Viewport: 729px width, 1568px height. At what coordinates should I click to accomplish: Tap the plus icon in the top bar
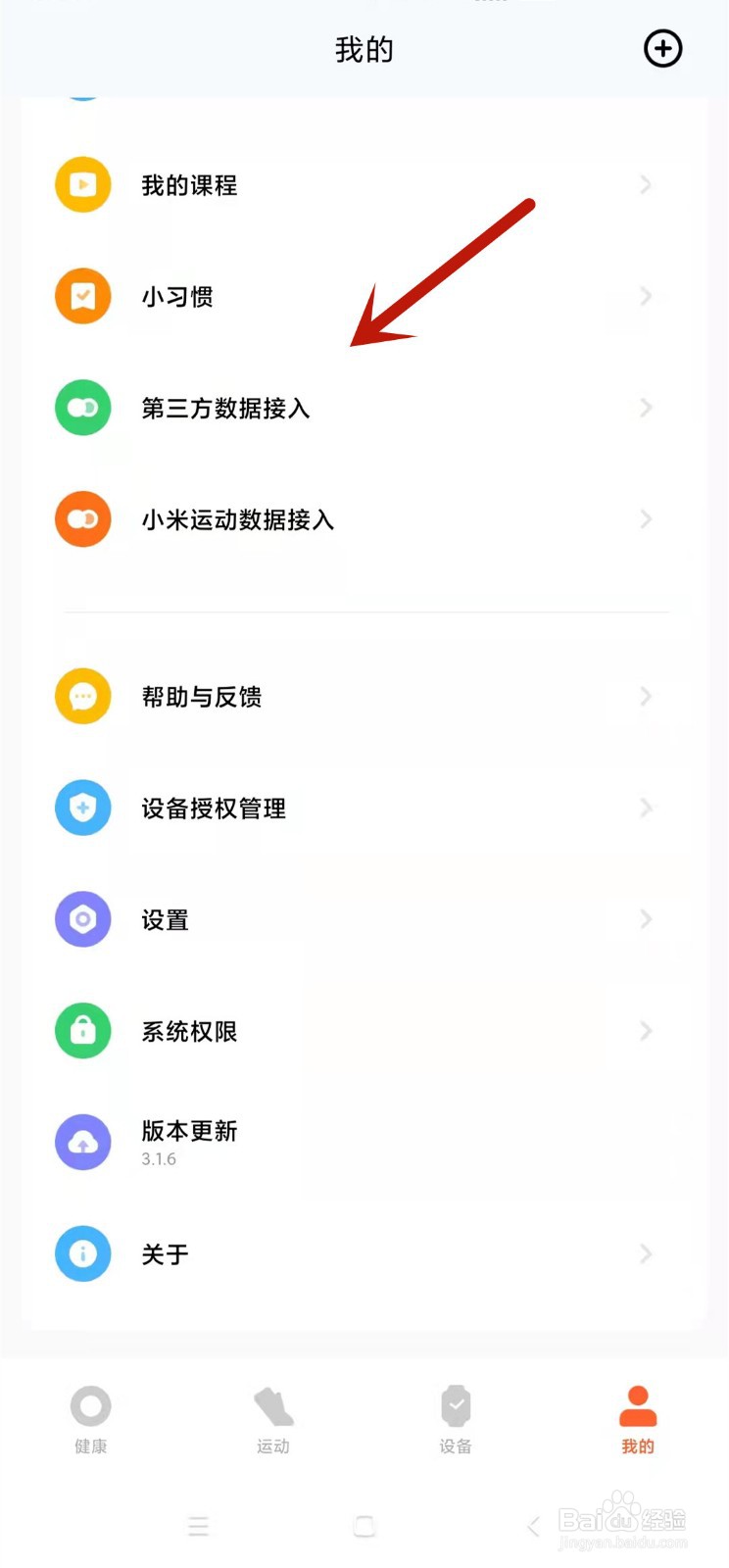(662, 49)
